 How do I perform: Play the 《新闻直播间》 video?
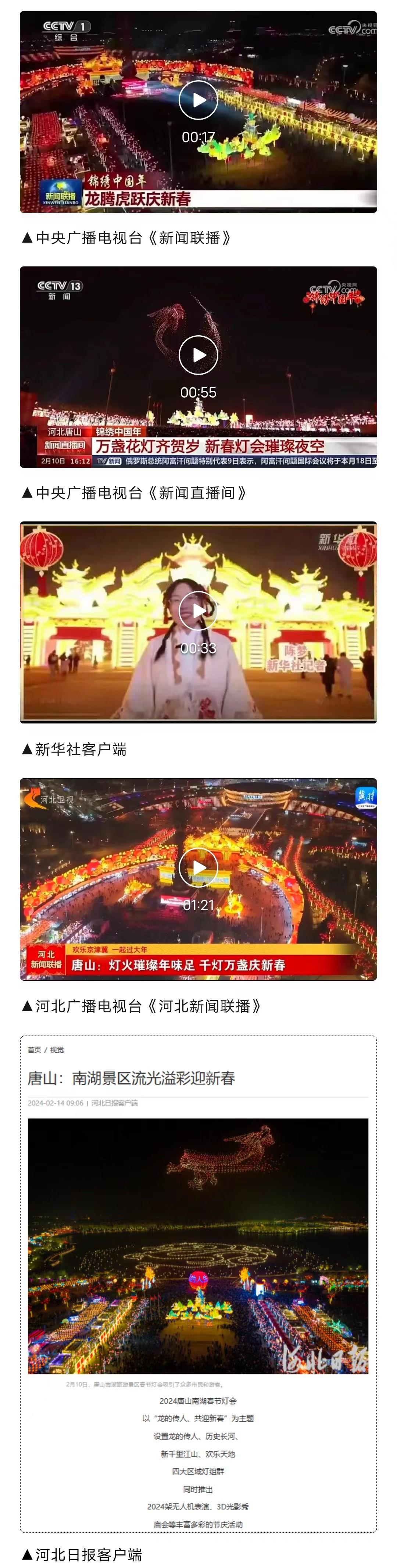[198, 355]
